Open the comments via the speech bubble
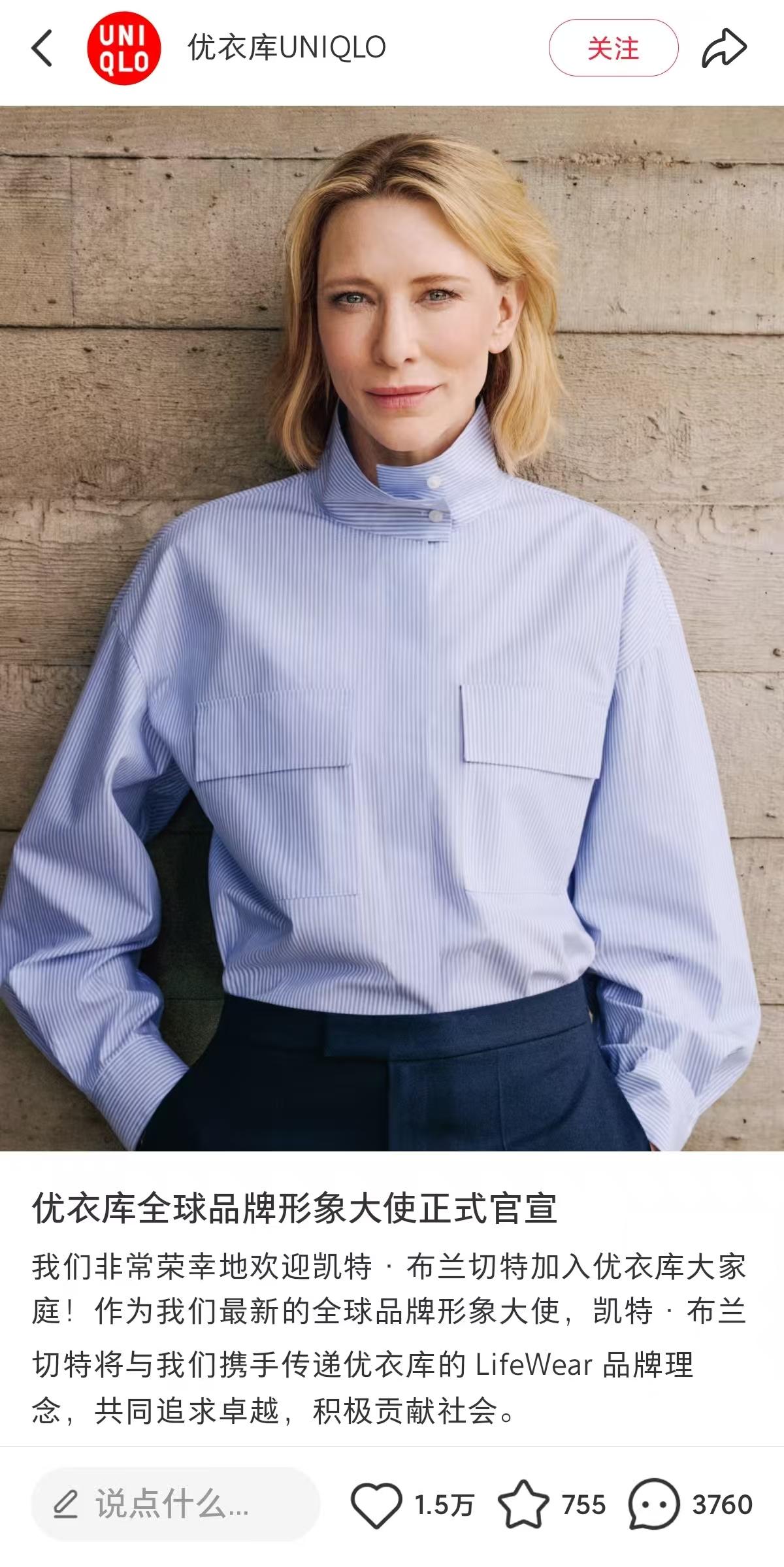 tap(653, 1504)
